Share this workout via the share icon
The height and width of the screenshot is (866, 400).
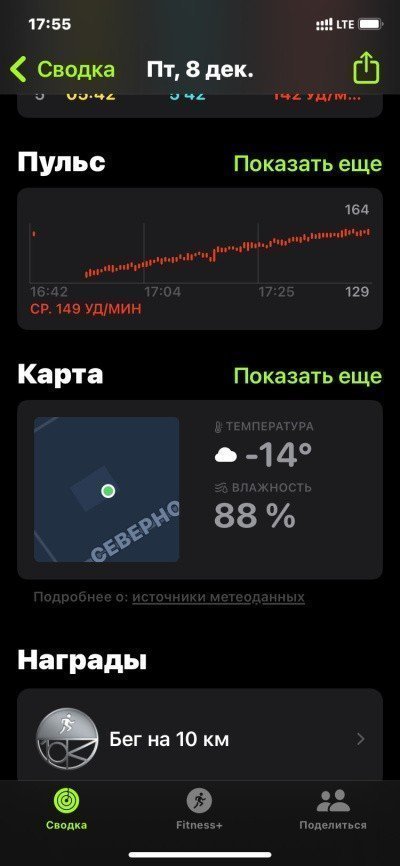click(367, 69)
